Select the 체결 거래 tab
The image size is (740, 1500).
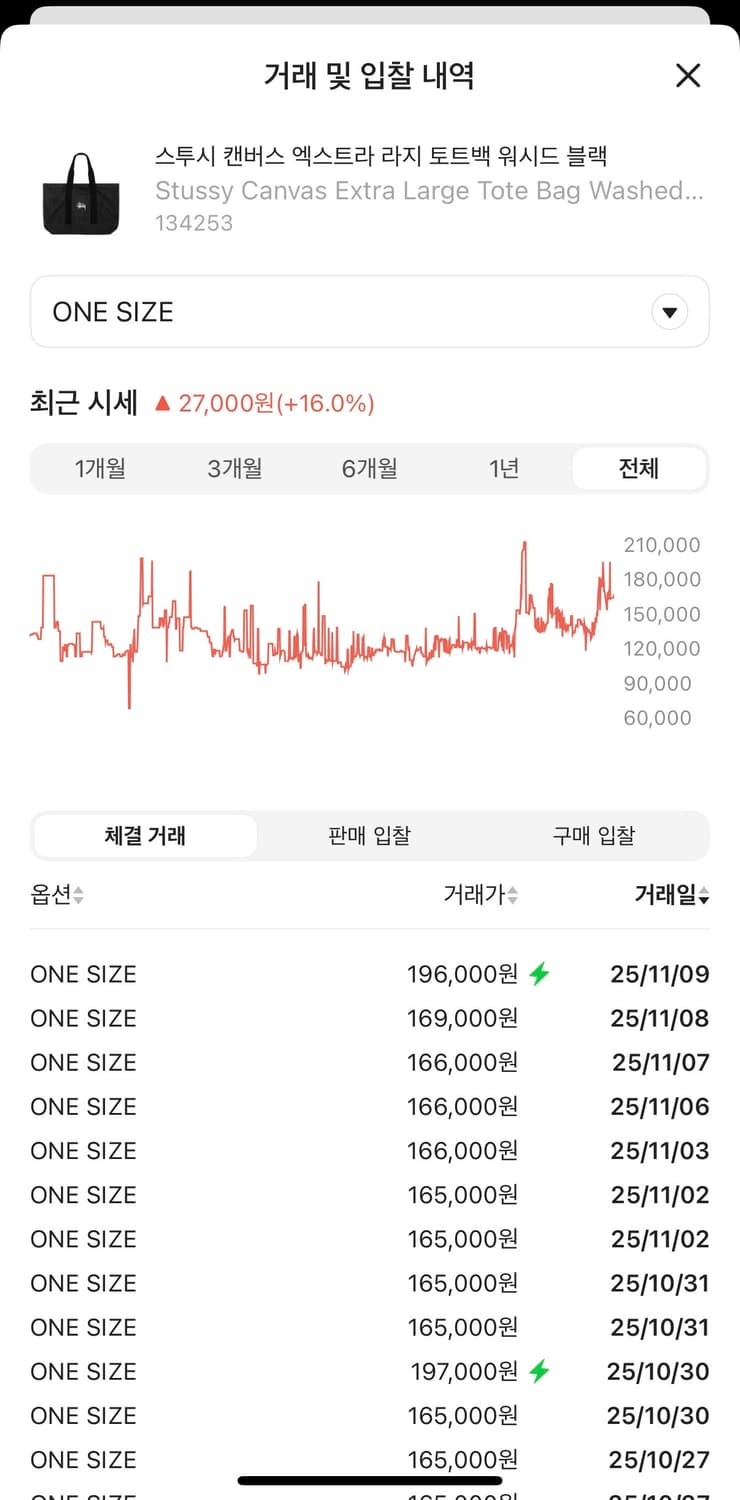tap(144, 836)
